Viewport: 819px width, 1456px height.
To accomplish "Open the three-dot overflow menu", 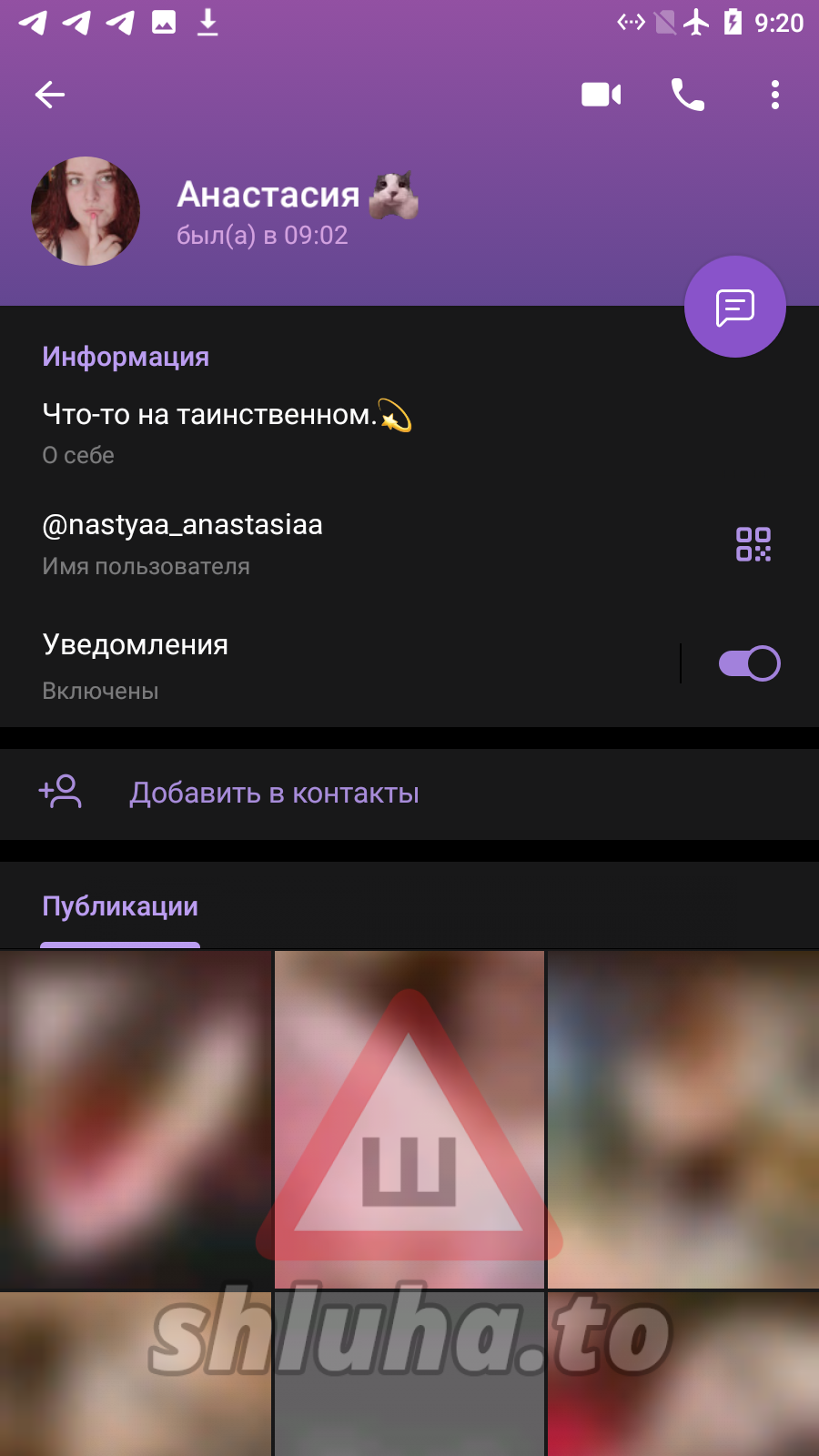I will (x=774, y=95).
